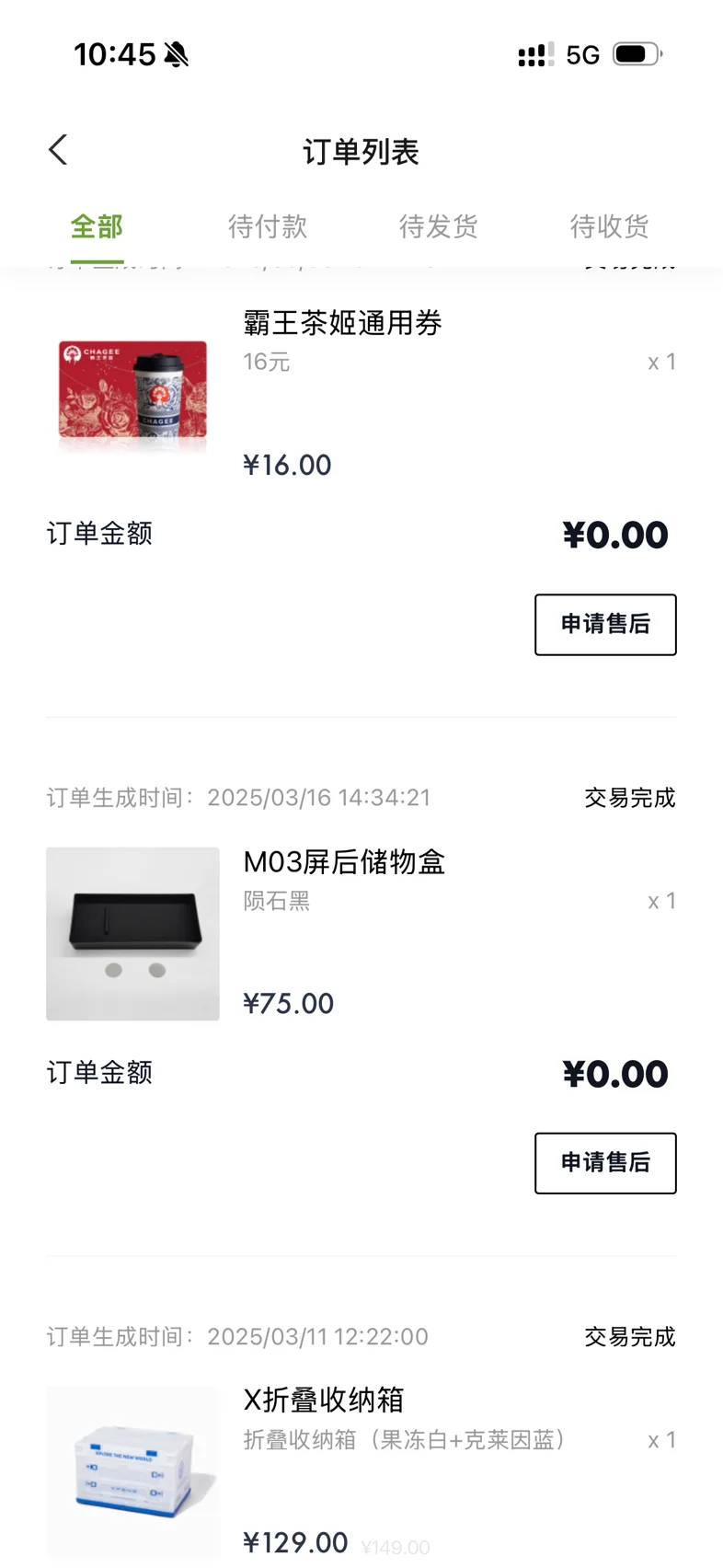Image resolution: width=723 pixels, height=1568 pixels.
Task: Switch to the 待发货 tab
Action: 439,226
